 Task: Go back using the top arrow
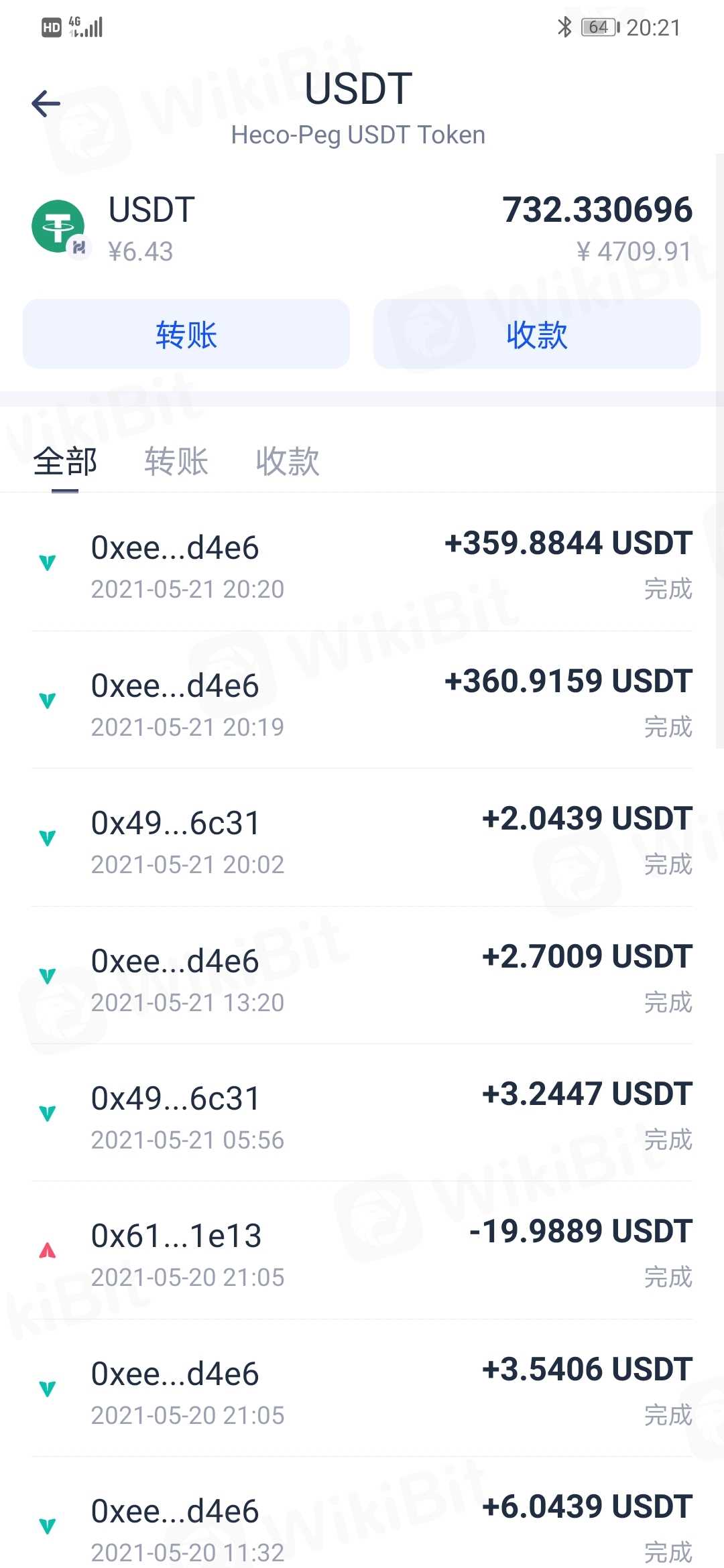click(46, 103)
